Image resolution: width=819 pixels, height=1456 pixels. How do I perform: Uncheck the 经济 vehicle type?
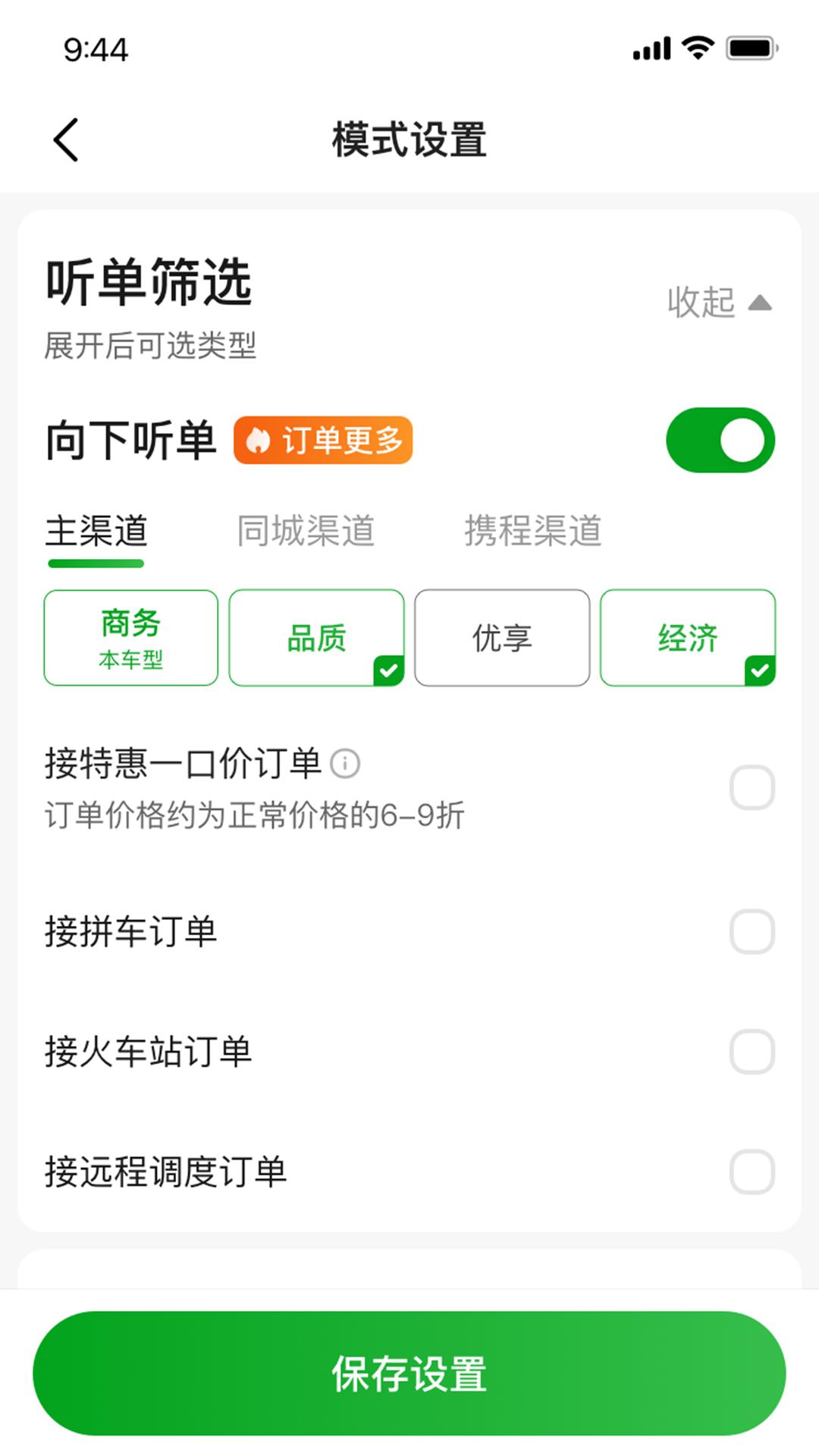tap(689, 638)
